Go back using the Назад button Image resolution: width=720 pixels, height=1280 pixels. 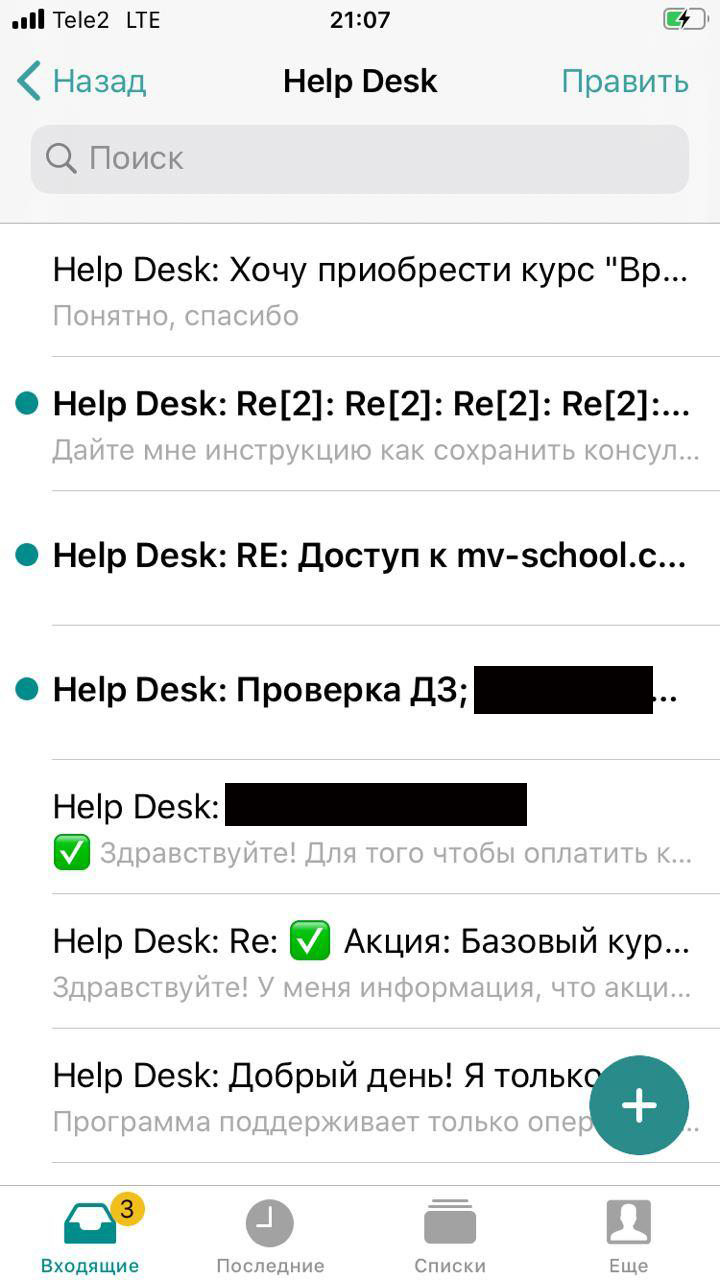click(82, 81)
